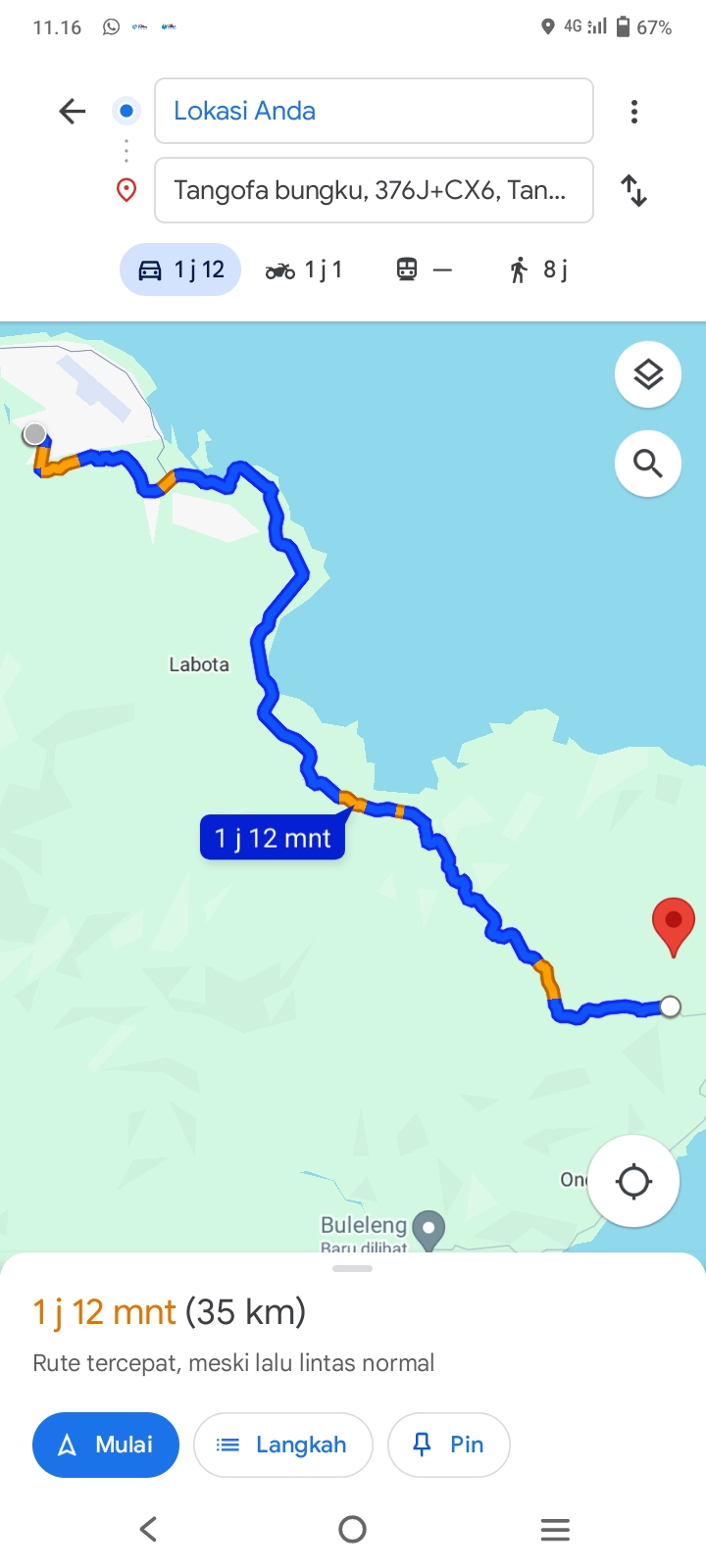The height and width of the screenshot is (1568, 706).
Task: View route steps with Langkah
Action: [283, 1445]
